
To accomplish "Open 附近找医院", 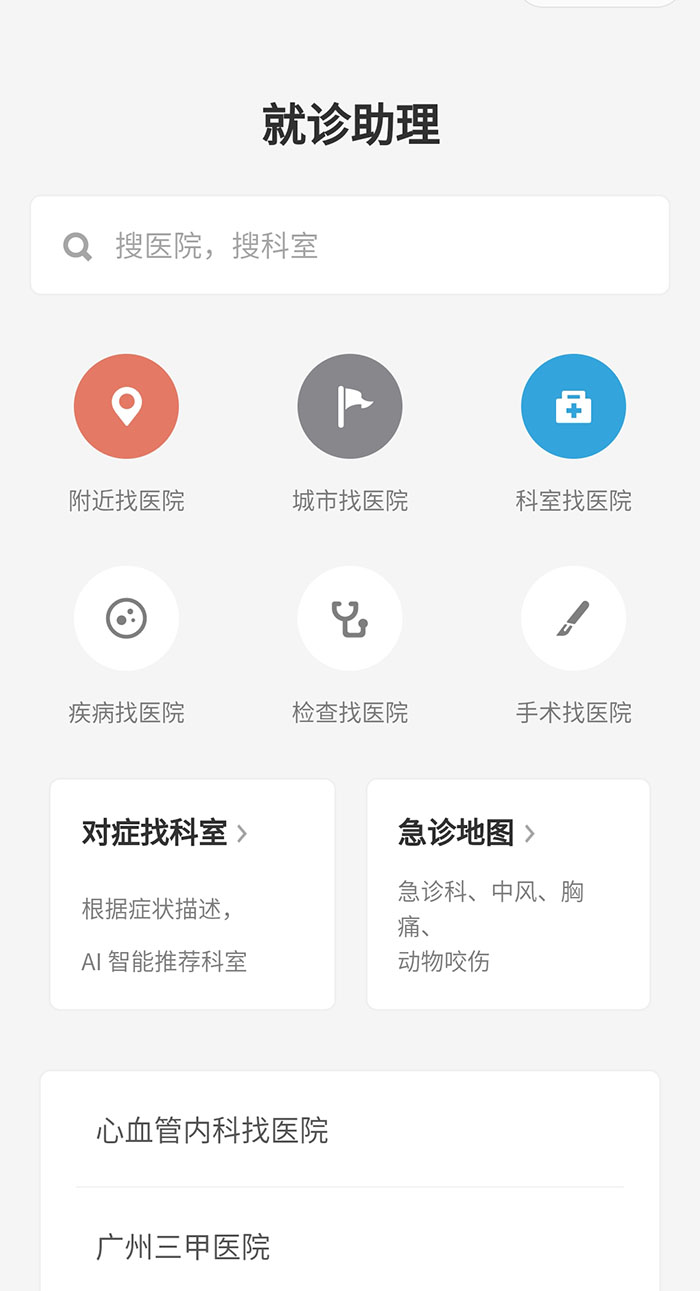I will pyautogui.click(x=126, y=433).
